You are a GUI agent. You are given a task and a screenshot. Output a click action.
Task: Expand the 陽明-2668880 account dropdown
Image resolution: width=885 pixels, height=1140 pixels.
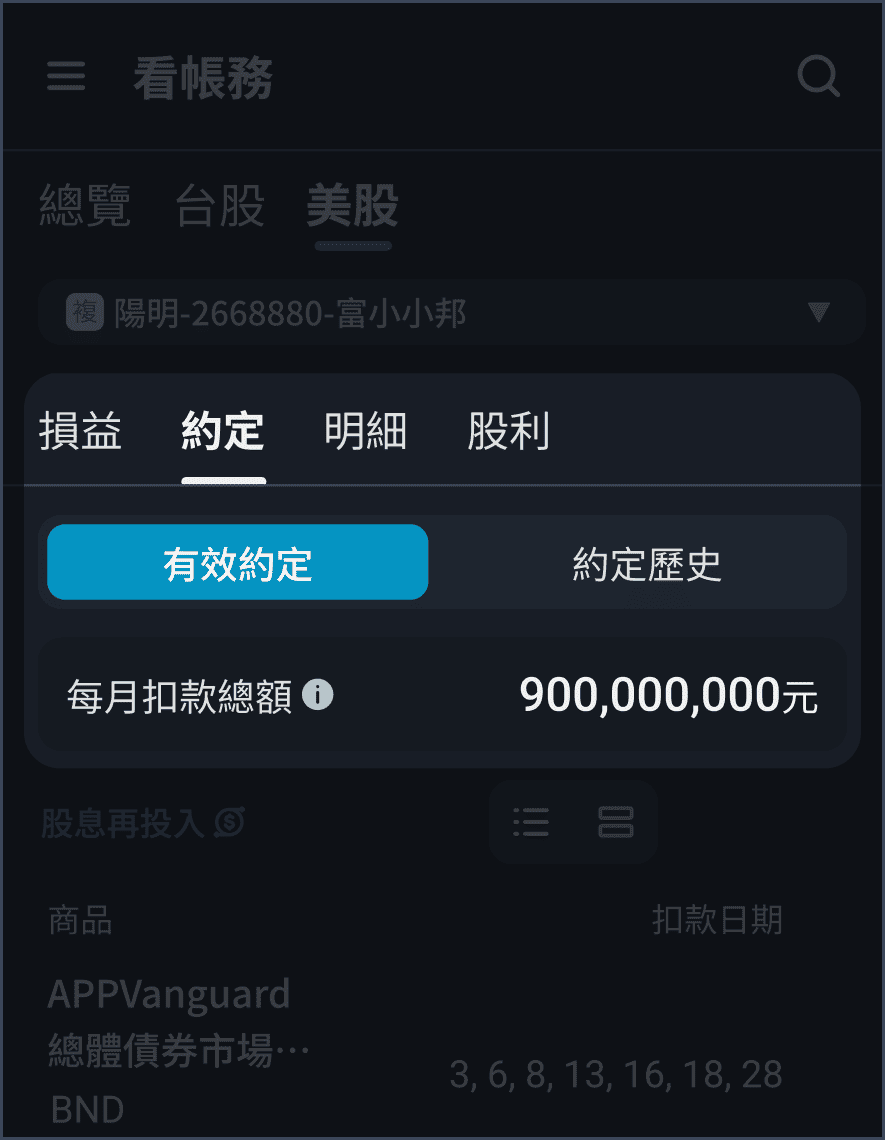tap(451, 314)
